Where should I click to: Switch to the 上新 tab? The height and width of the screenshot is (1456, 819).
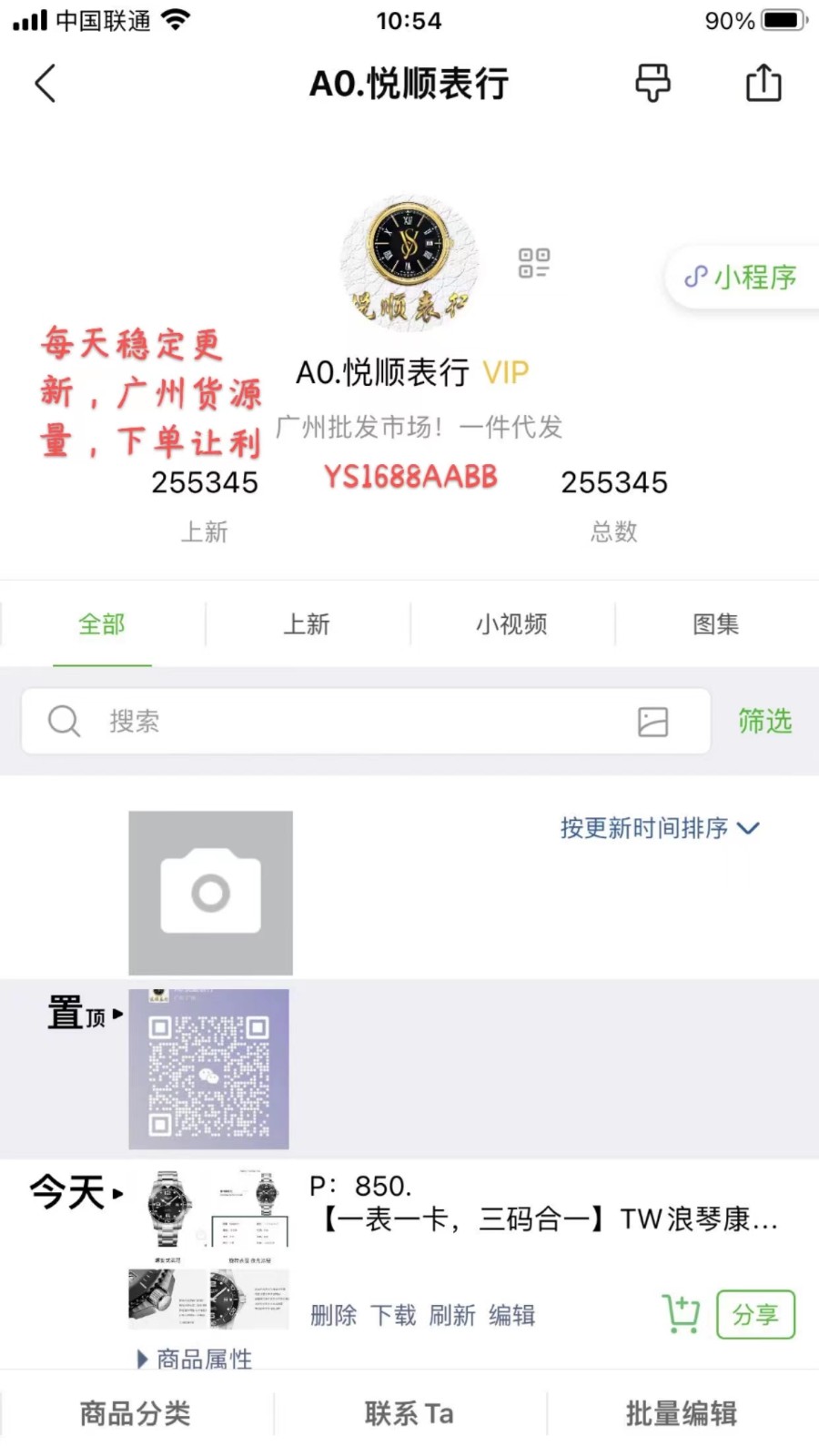307,624
